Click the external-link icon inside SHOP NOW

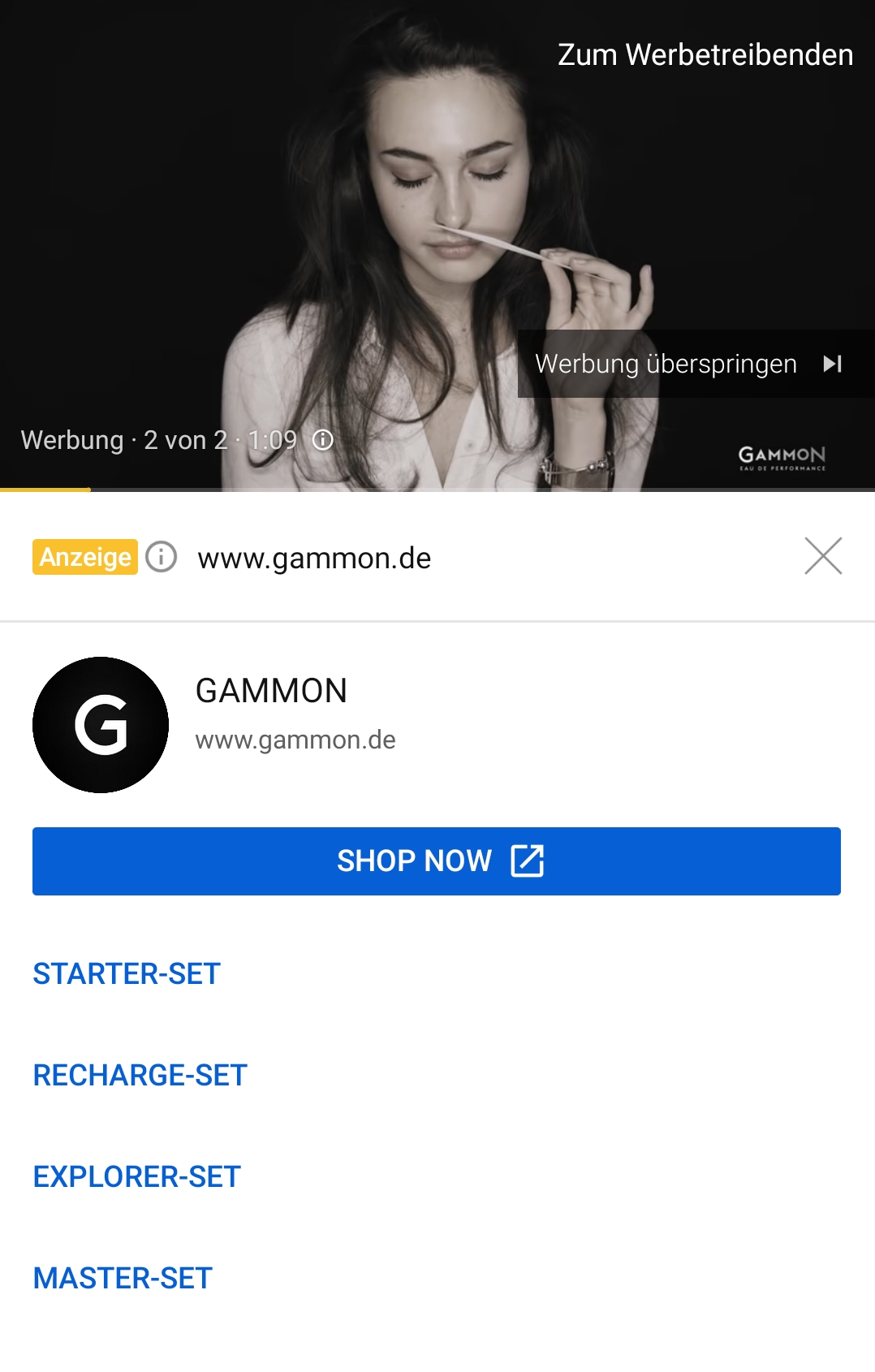[x=528, y=861]
